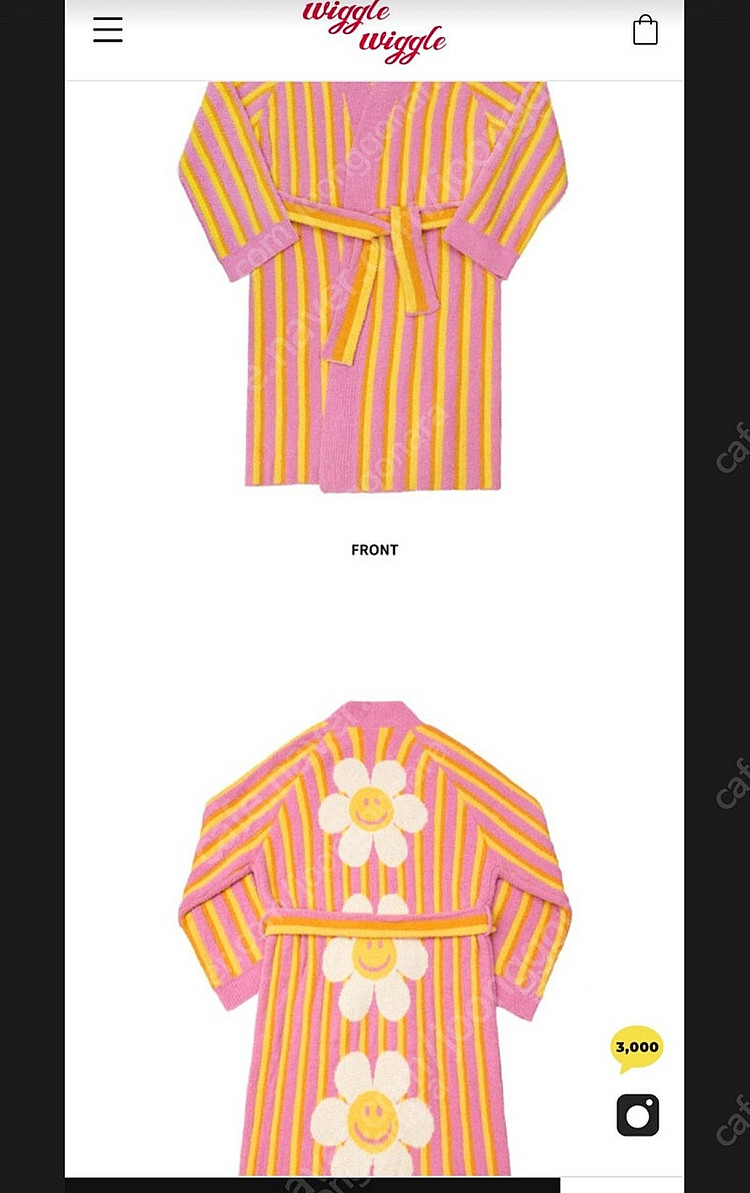Tap the 3,000 coupon chat bubble
Viewport: 750px width, 1193px height.
(637, 1049)
